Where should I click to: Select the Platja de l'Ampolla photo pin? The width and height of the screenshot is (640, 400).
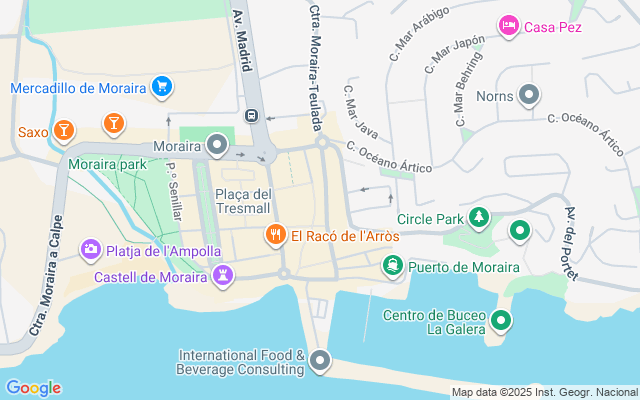click(90, 249)
